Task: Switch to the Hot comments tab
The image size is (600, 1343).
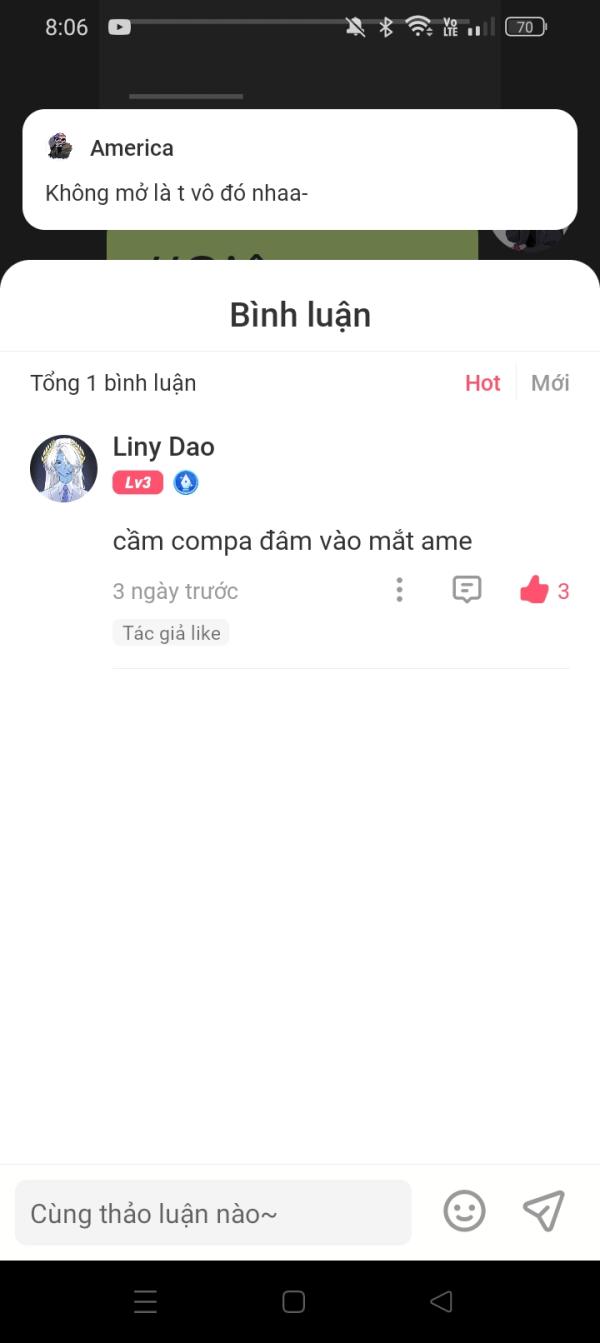Action: [x=482, y=383]
